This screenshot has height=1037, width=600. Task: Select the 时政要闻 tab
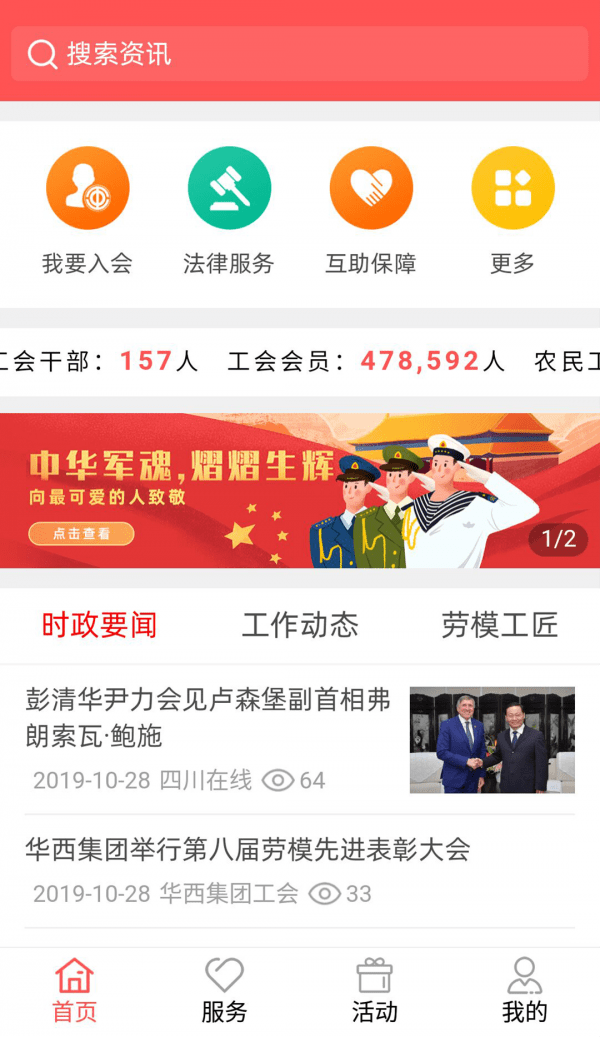tap(99, 626)
